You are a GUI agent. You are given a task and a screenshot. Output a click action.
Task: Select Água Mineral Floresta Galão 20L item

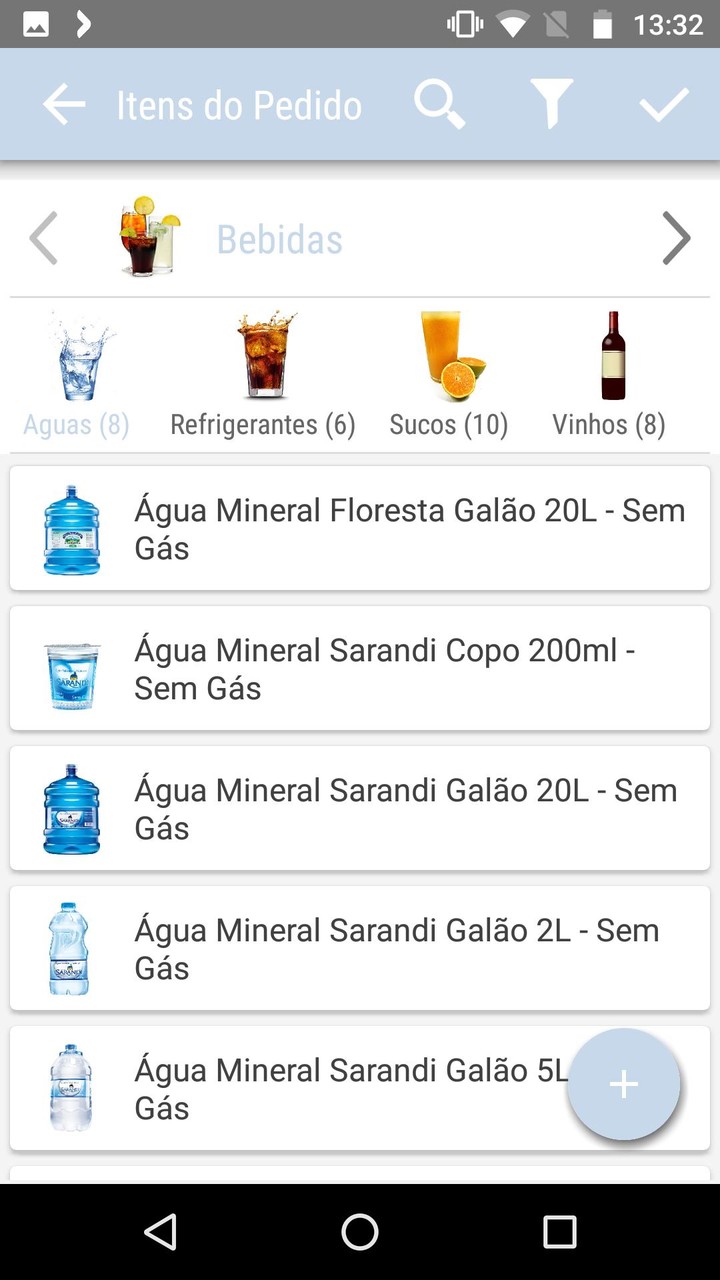coord(360,528)
